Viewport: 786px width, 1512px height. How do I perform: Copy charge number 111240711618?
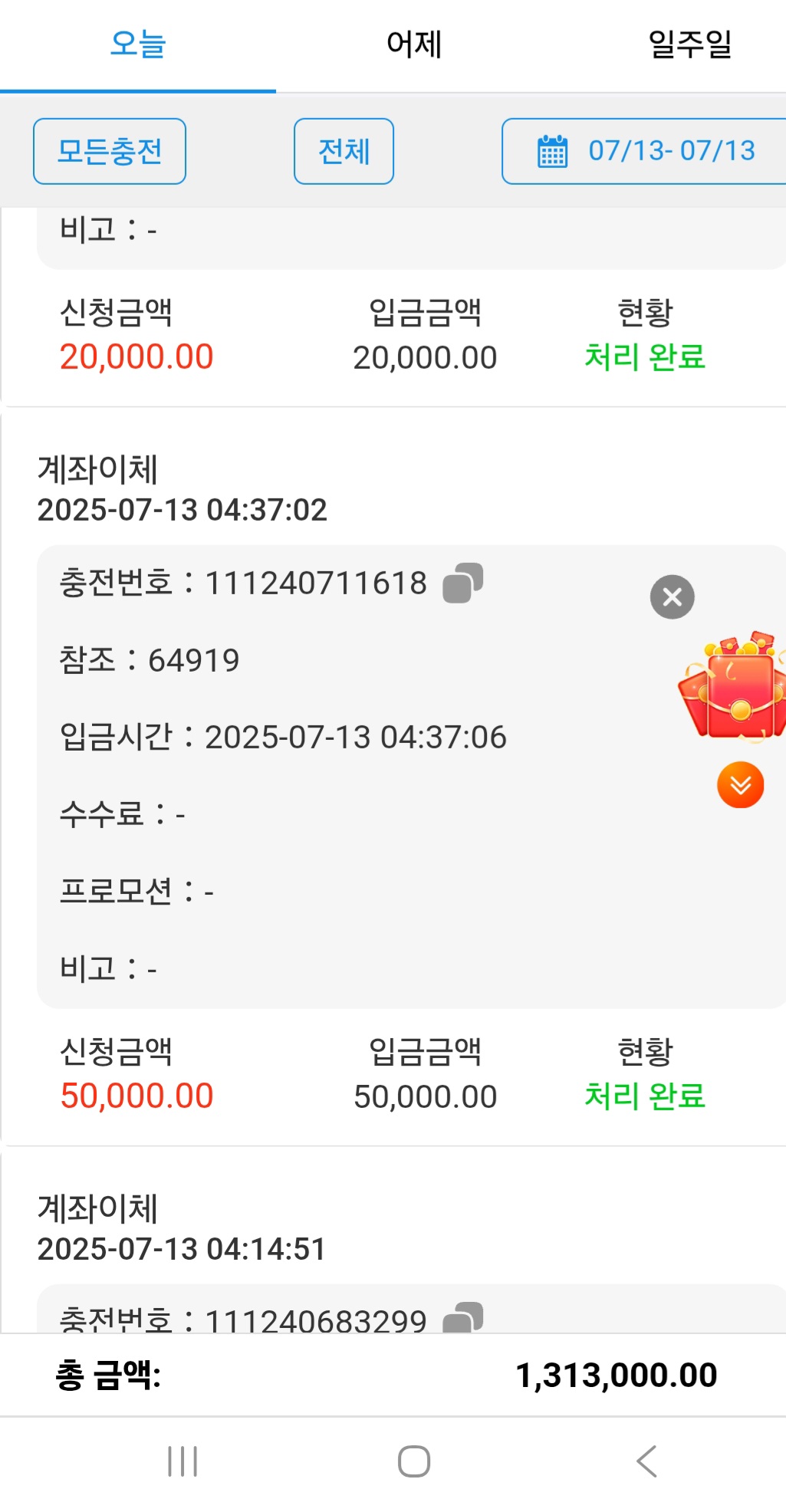(x=462, y=583)
